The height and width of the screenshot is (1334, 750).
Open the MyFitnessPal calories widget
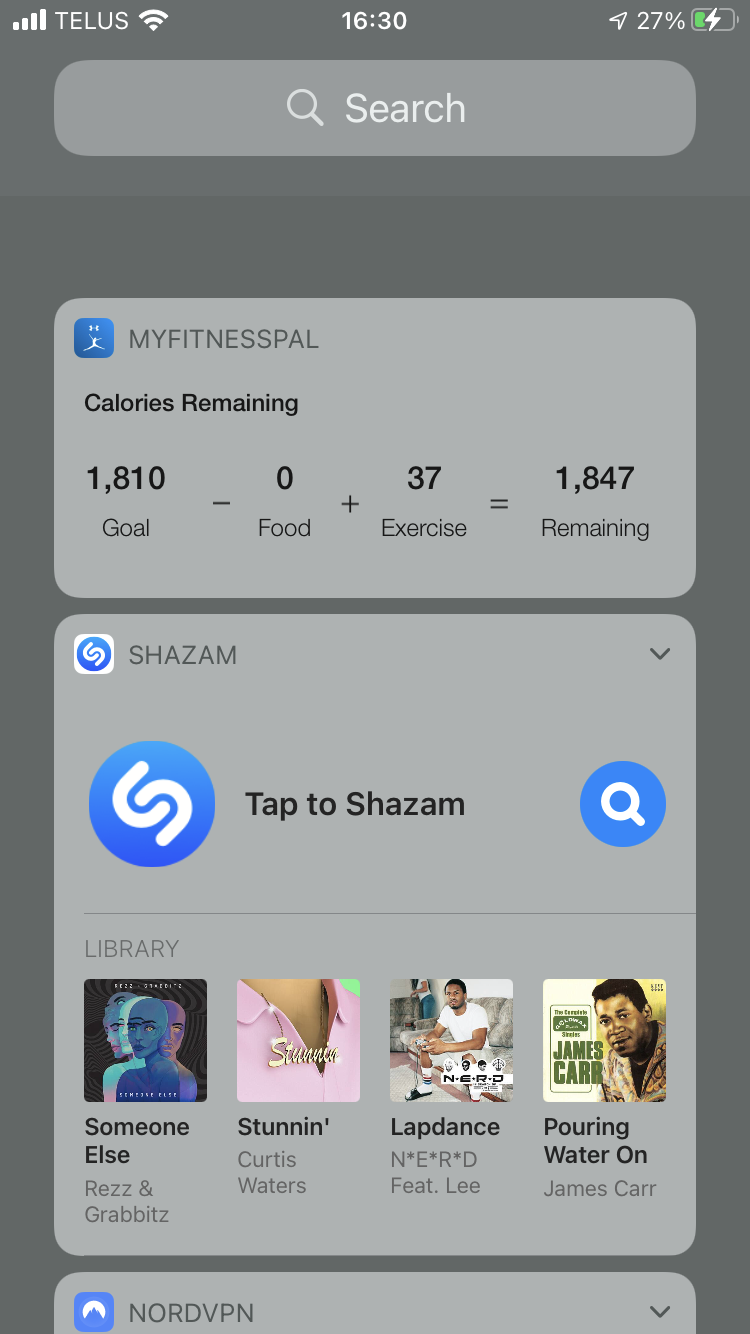point(375,448)
